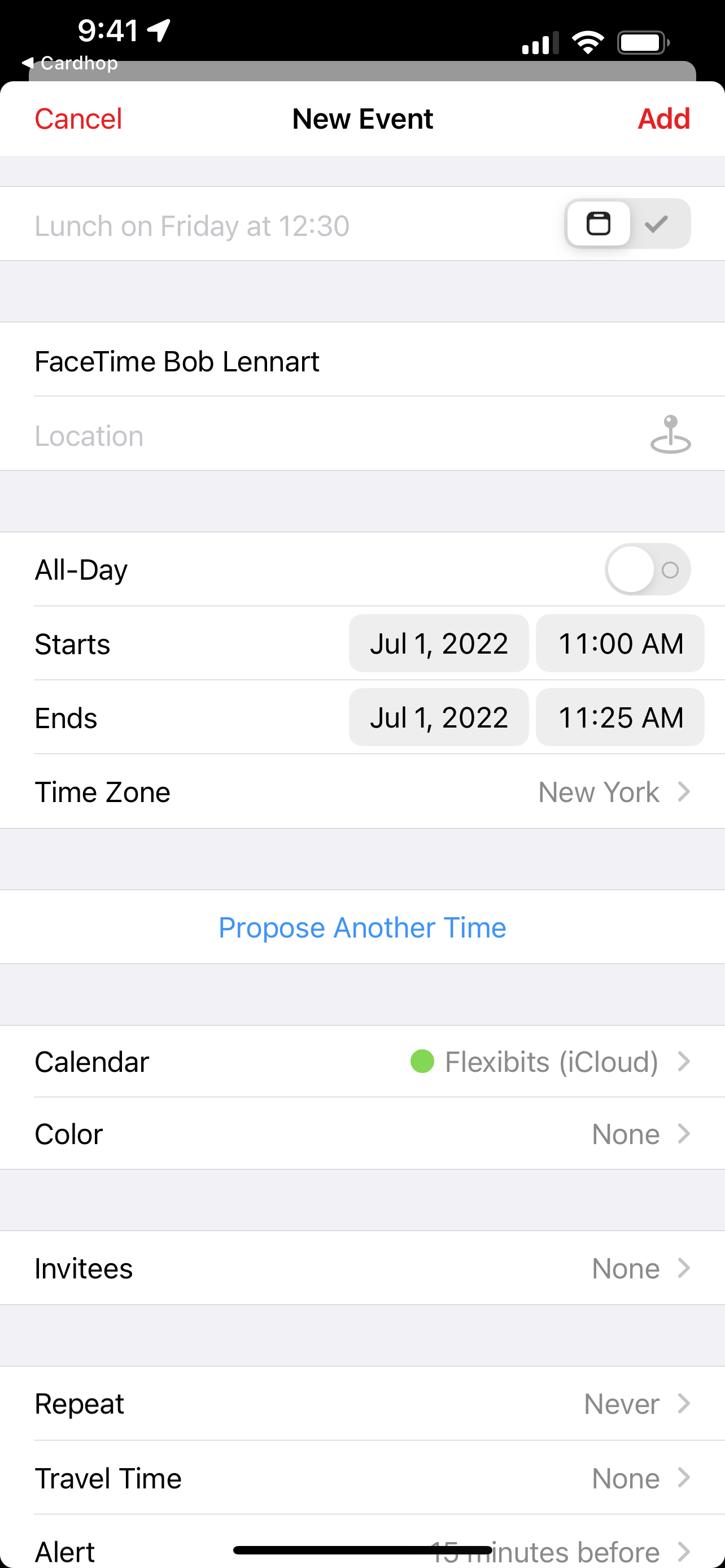
Task: Change the 11:25 AM end time
Action: [619, 717]
